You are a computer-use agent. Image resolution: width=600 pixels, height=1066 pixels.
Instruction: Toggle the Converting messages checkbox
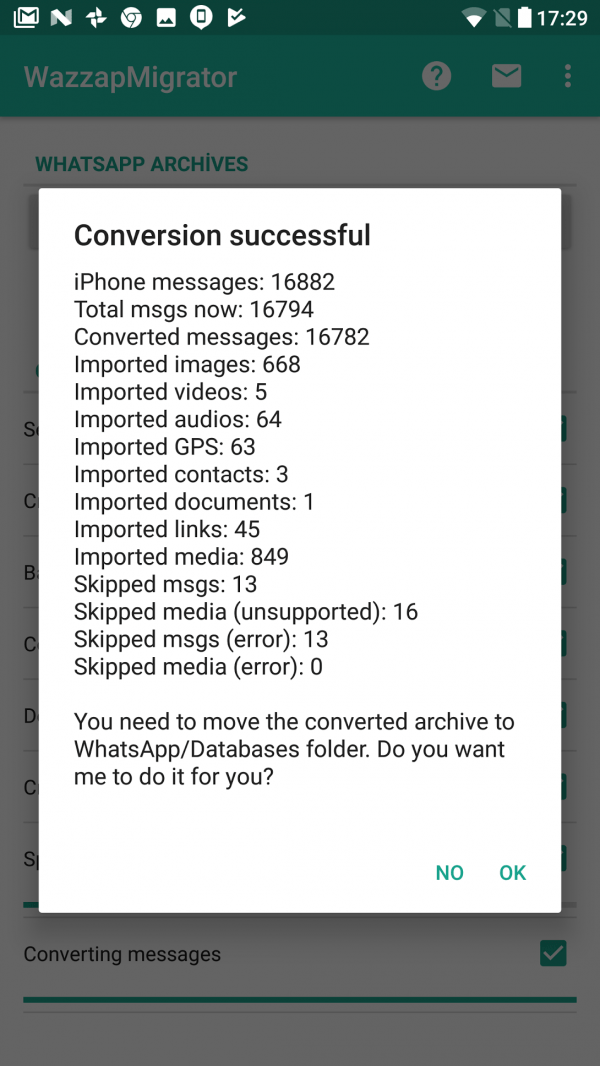point(553,953)
